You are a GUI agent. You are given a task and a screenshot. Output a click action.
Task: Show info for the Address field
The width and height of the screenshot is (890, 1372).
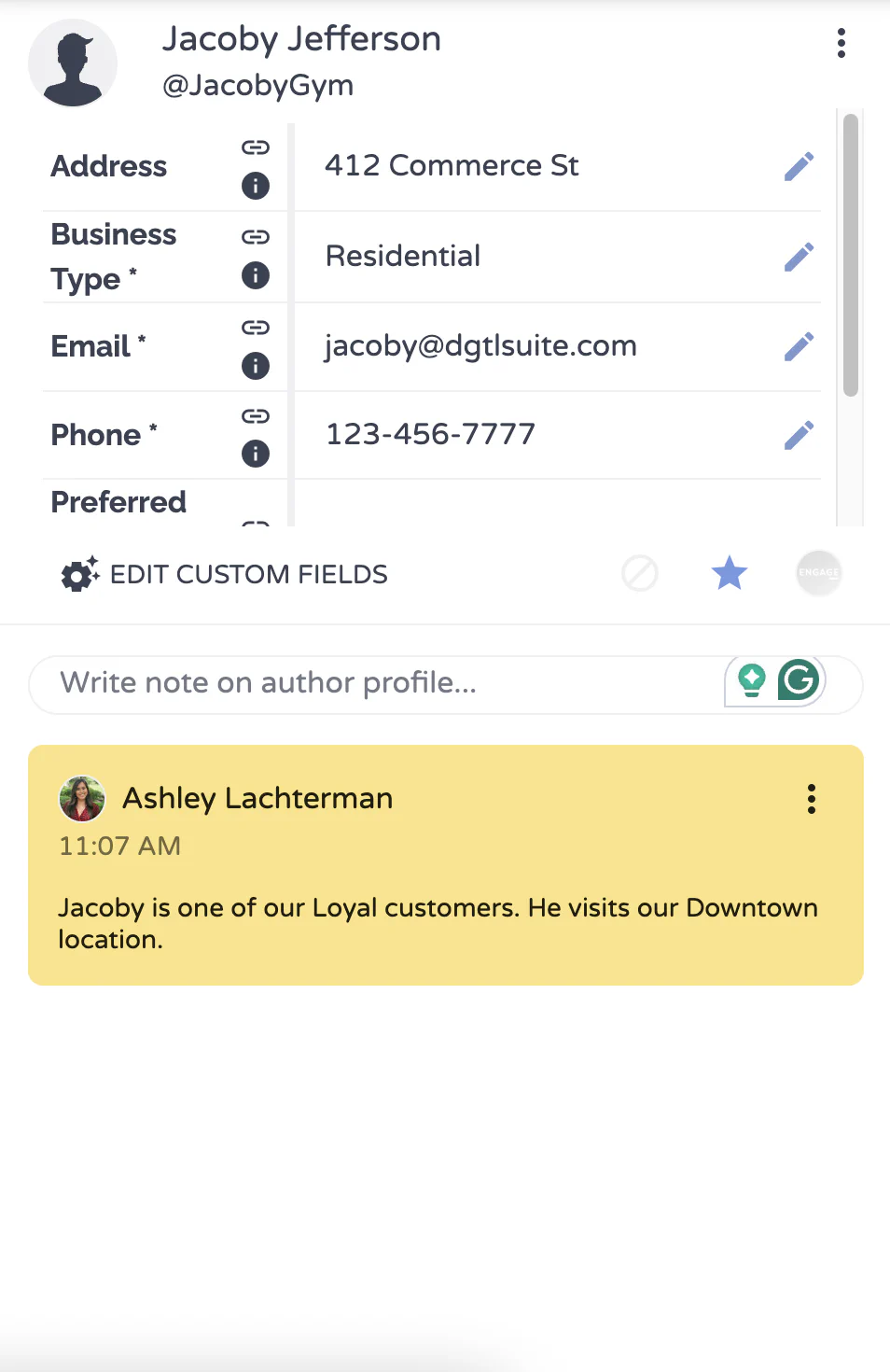coord(255,186)
